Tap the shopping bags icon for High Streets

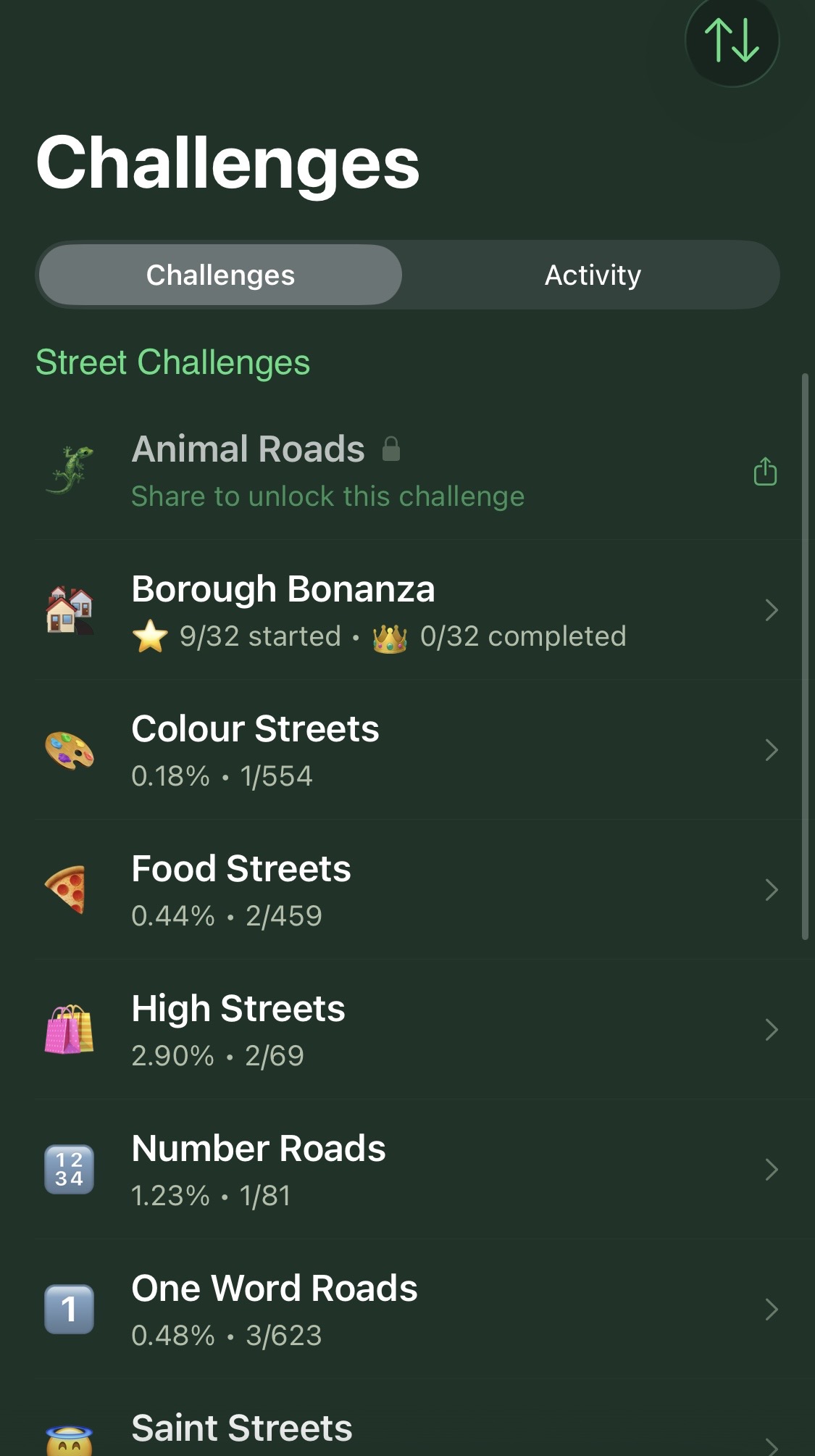tap(69, 1028)
